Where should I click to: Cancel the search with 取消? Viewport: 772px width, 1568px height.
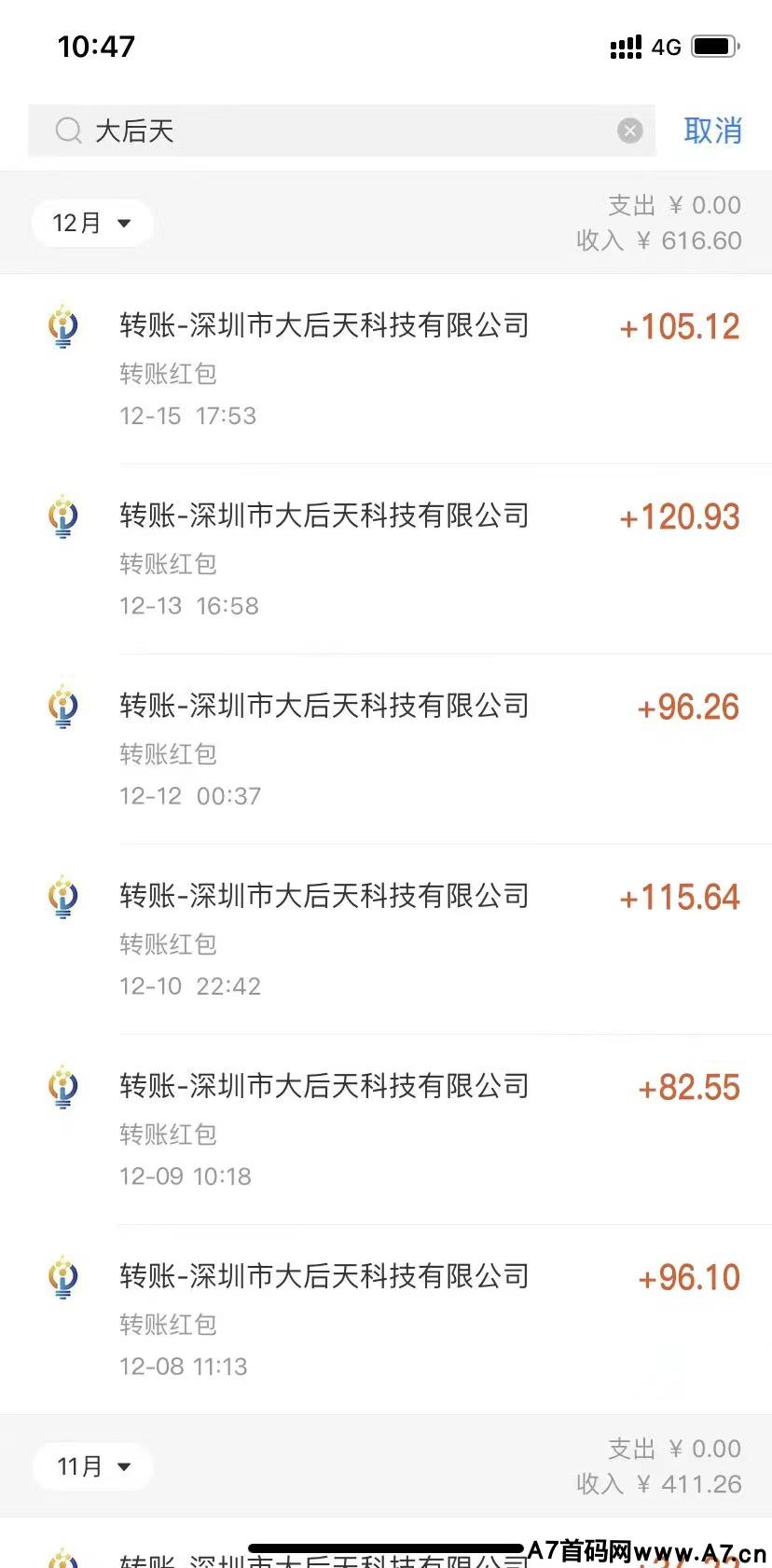tap(712, 131)
